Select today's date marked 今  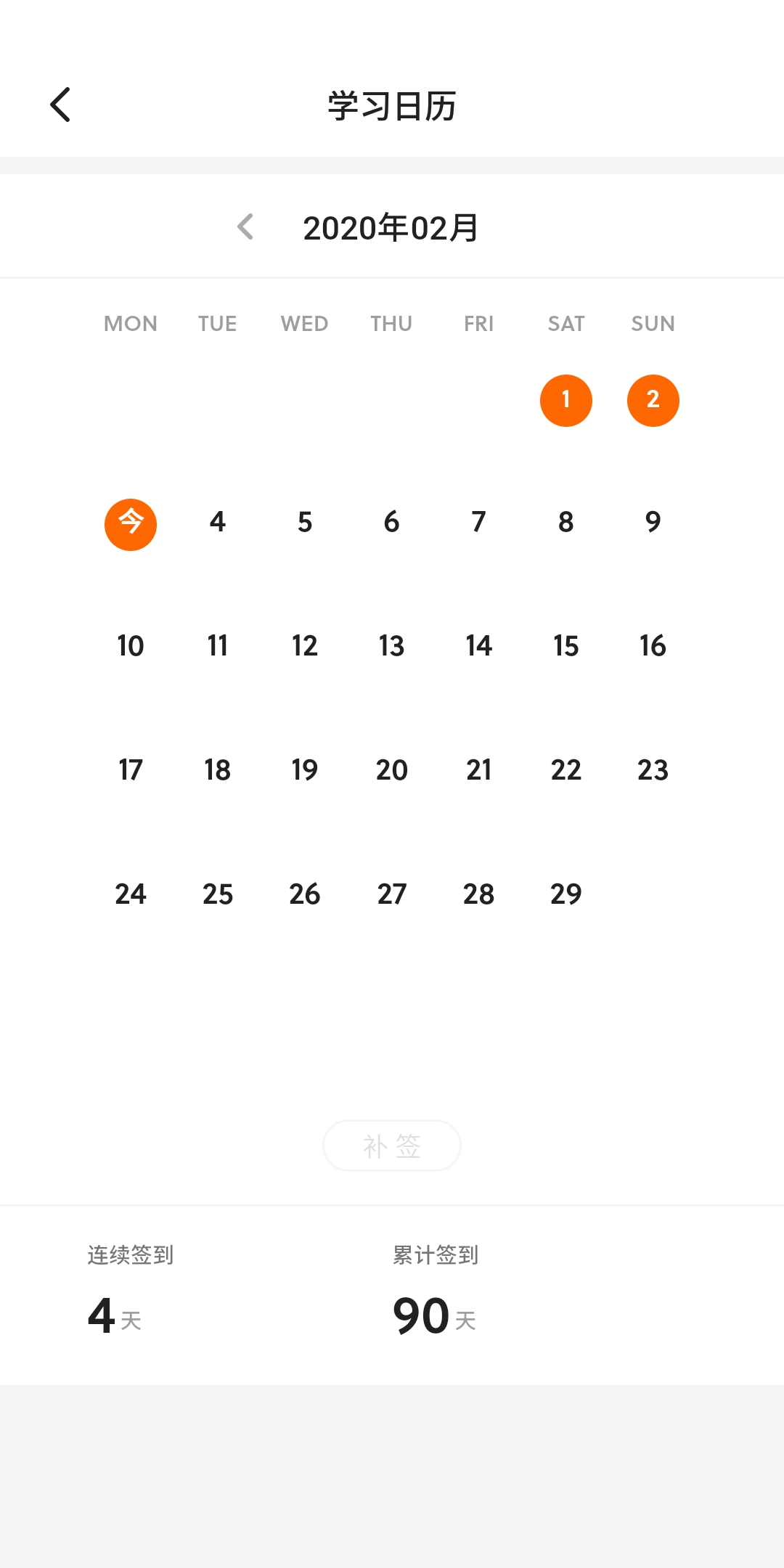point(131,524)
